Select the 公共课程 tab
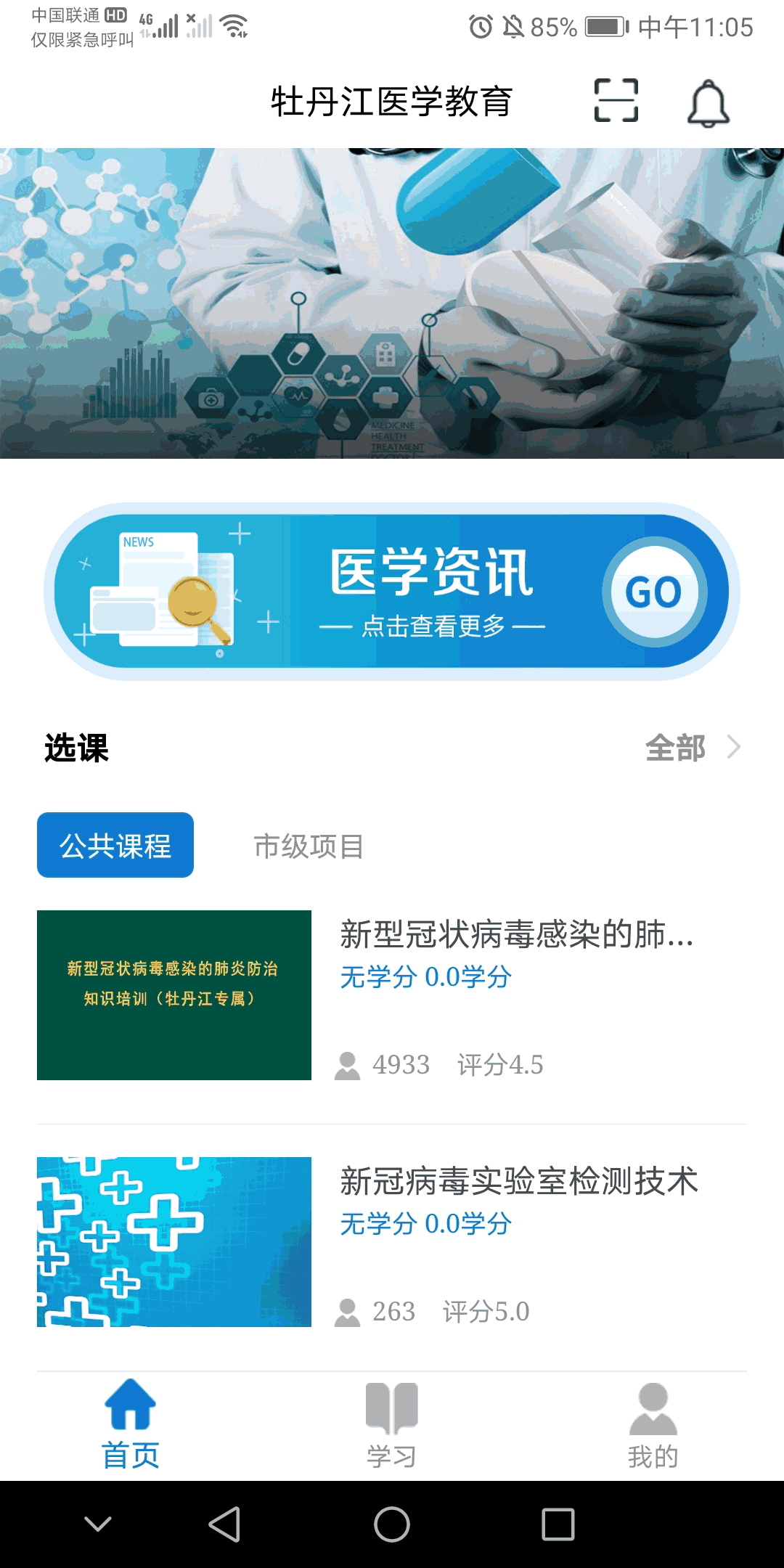This screenshot has width=784, height=1568. (115, 845)
